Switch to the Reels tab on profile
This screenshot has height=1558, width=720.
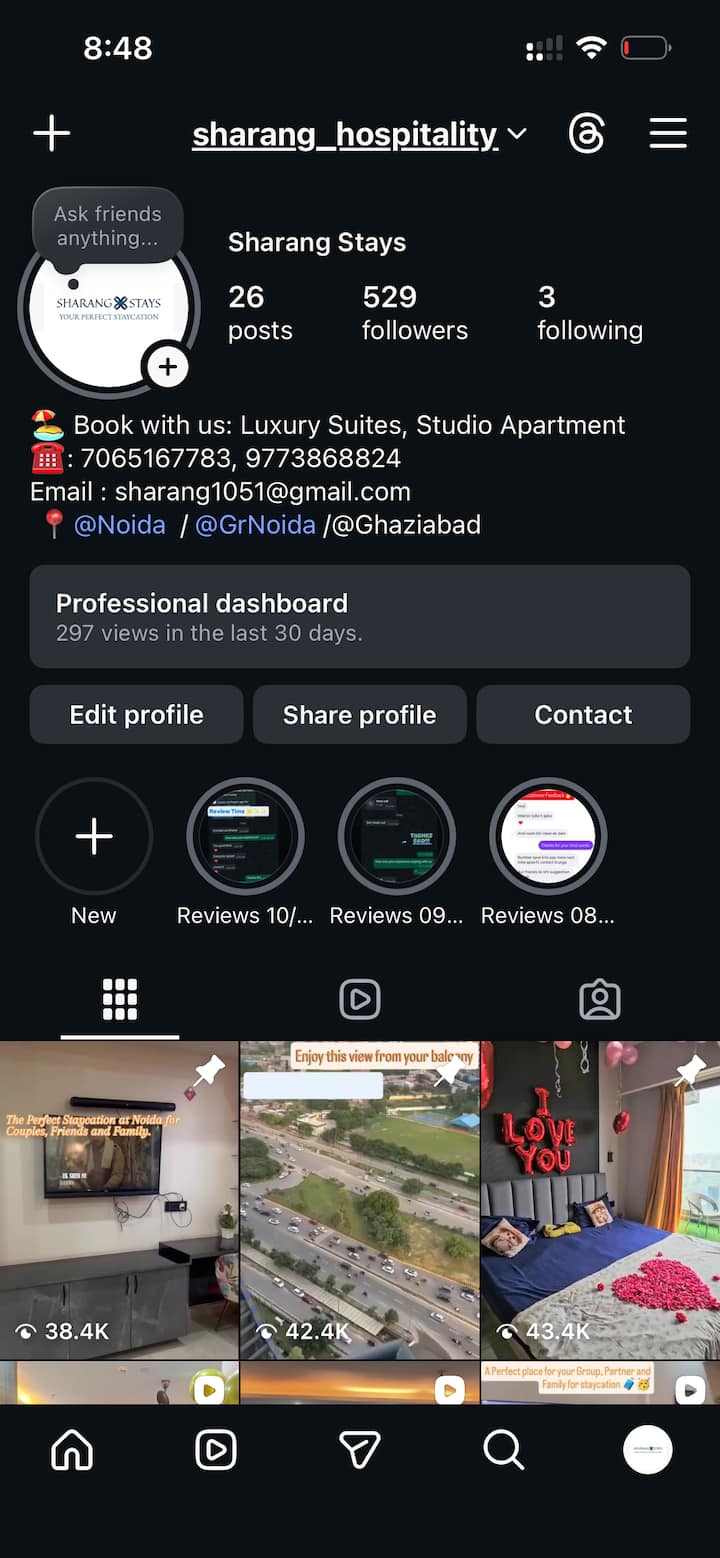click(360, 999)
